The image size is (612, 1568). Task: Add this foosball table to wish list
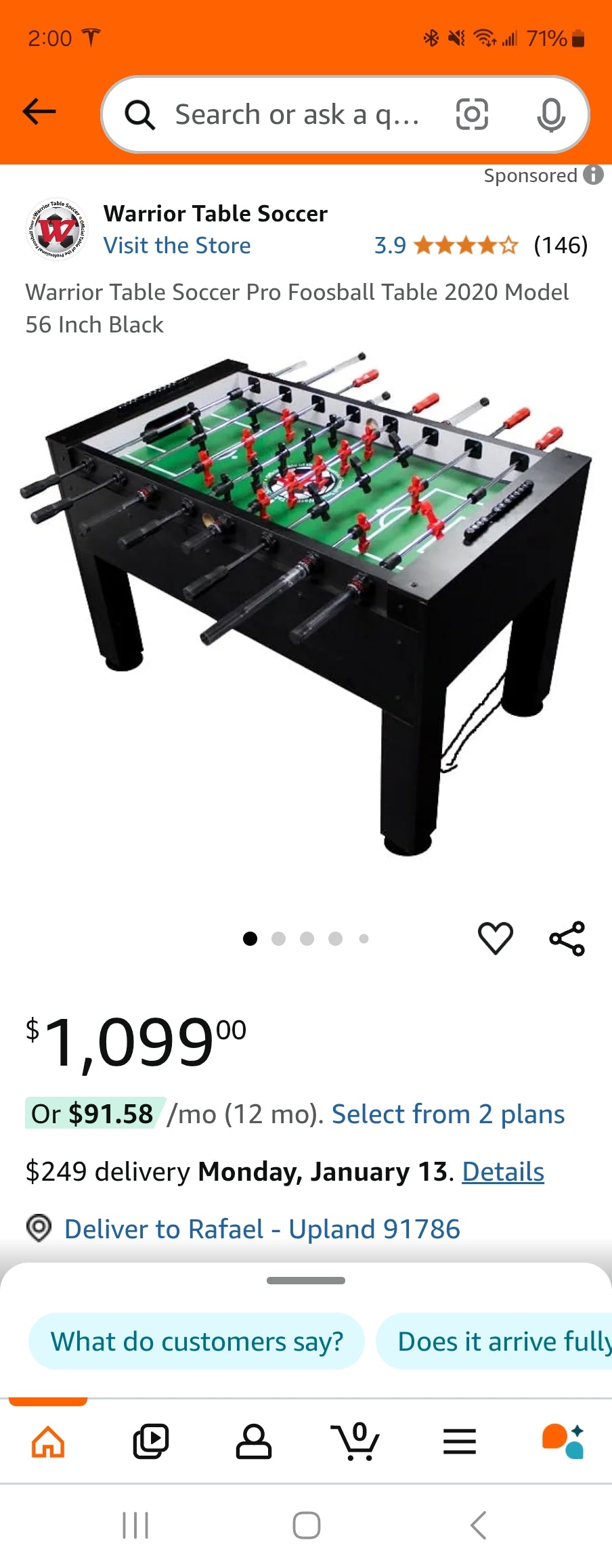click(x=496, y=938)
